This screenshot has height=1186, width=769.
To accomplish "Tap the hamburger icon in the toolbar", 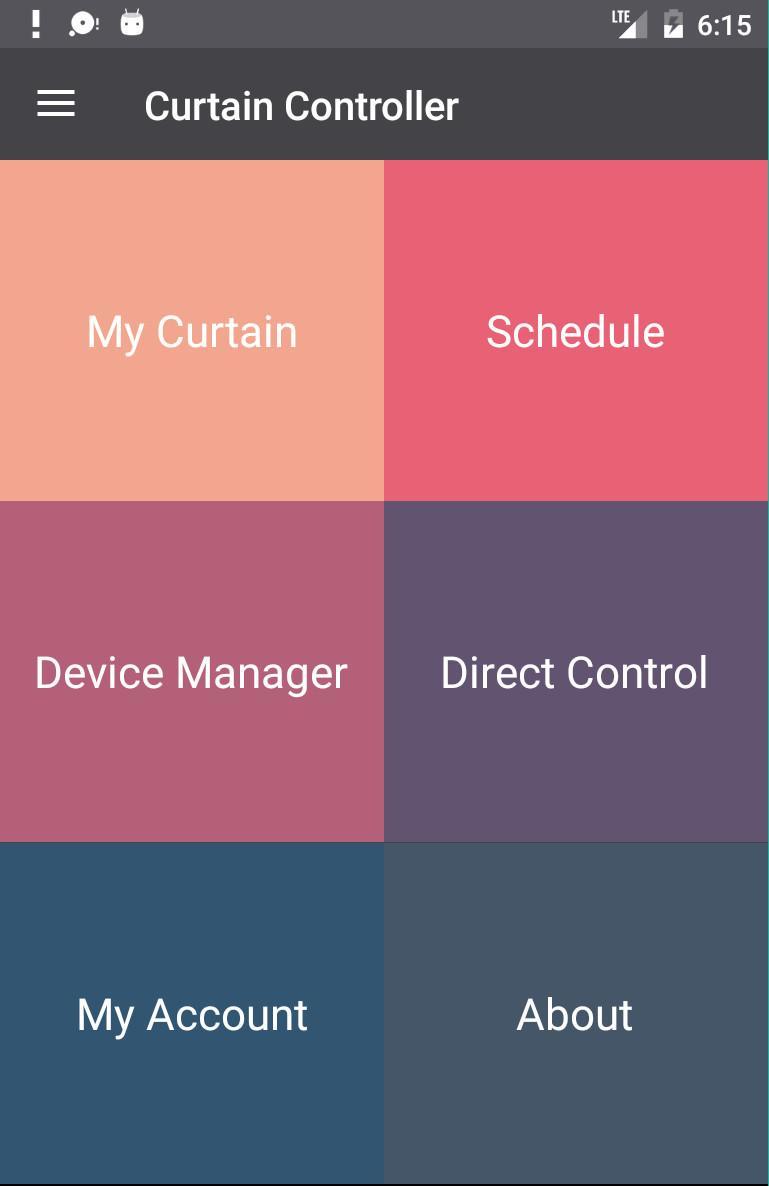I will (x=55, y=103).
